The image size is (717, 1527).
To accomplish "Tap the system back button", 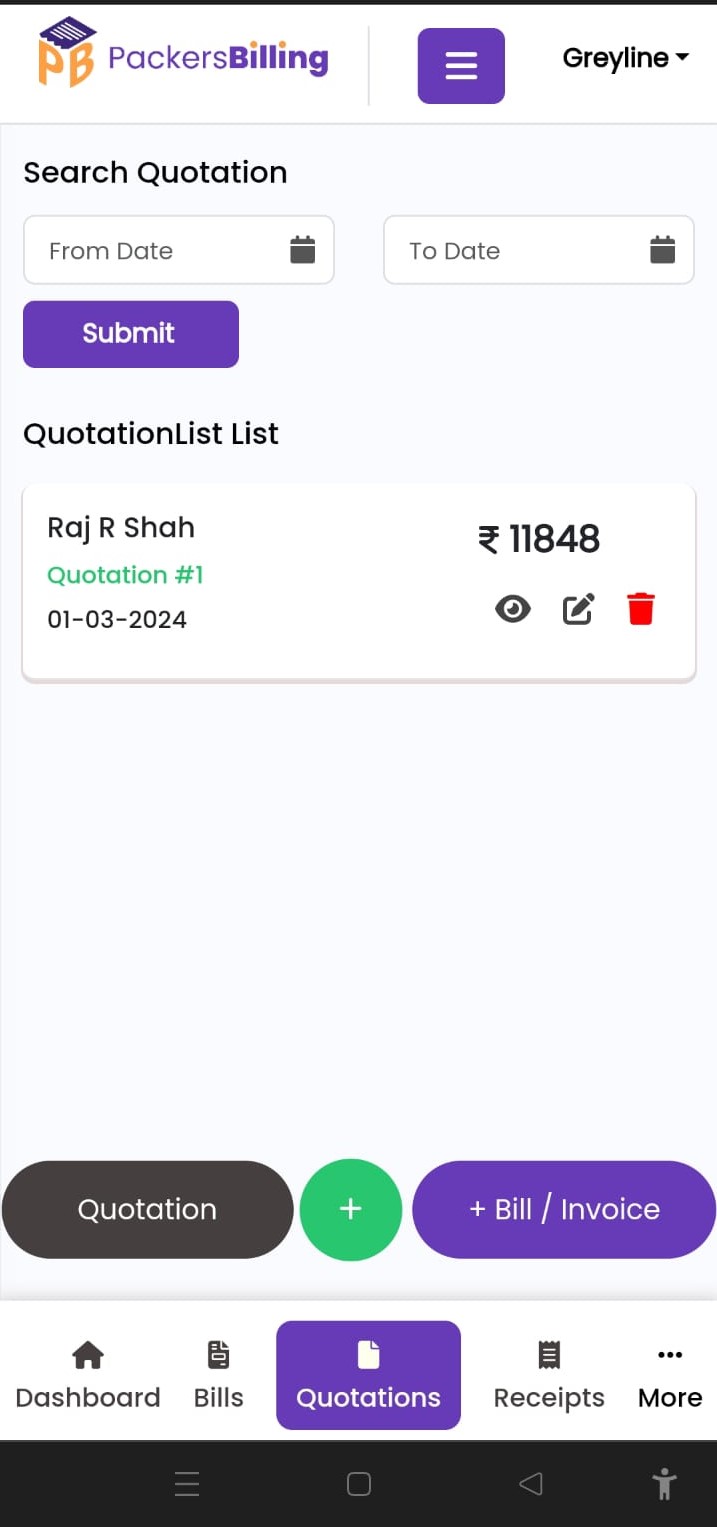I will coord(531,1484).
